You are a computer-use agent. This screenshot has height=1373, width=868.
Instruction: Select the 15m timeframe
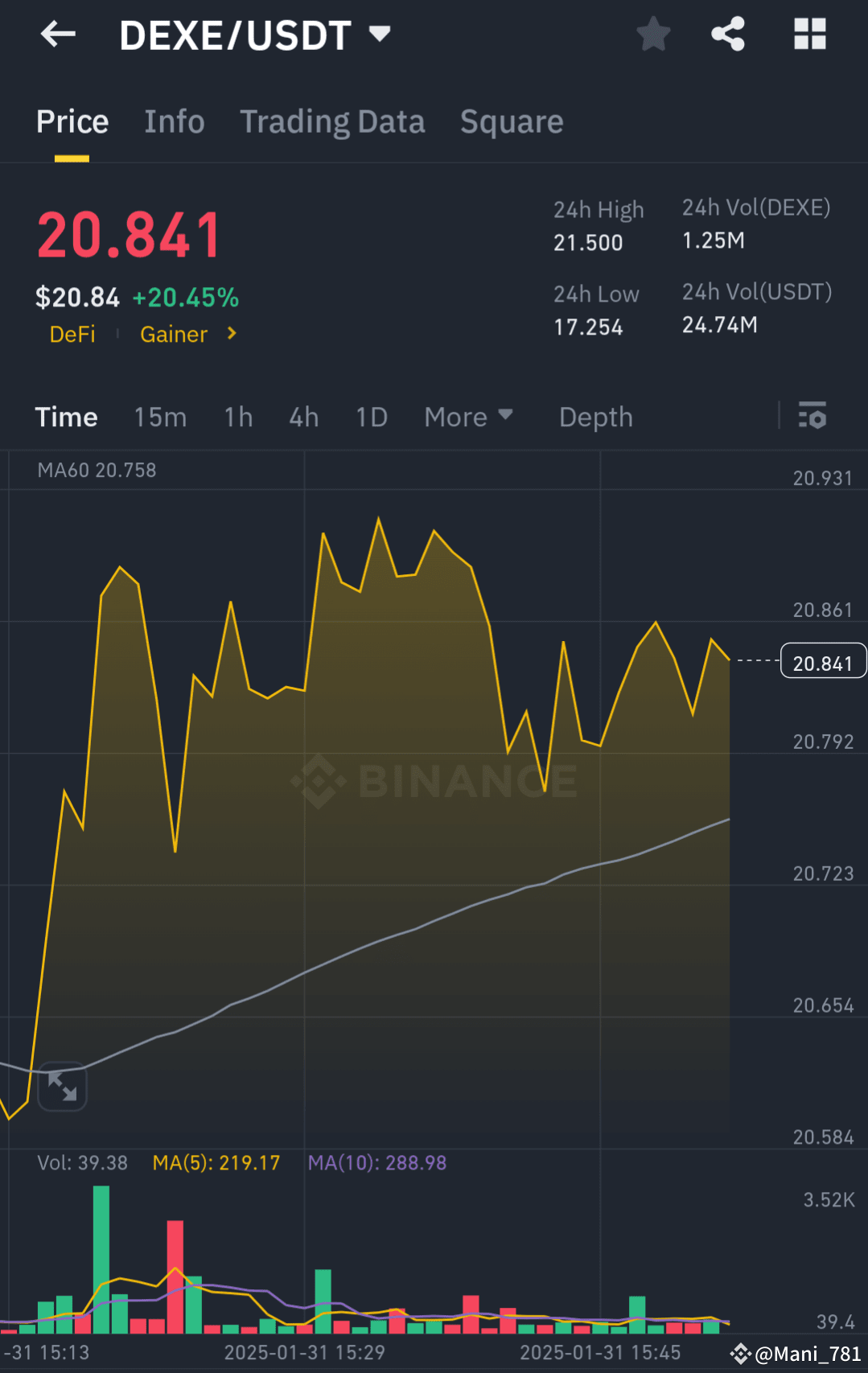[x=160, y=417]
